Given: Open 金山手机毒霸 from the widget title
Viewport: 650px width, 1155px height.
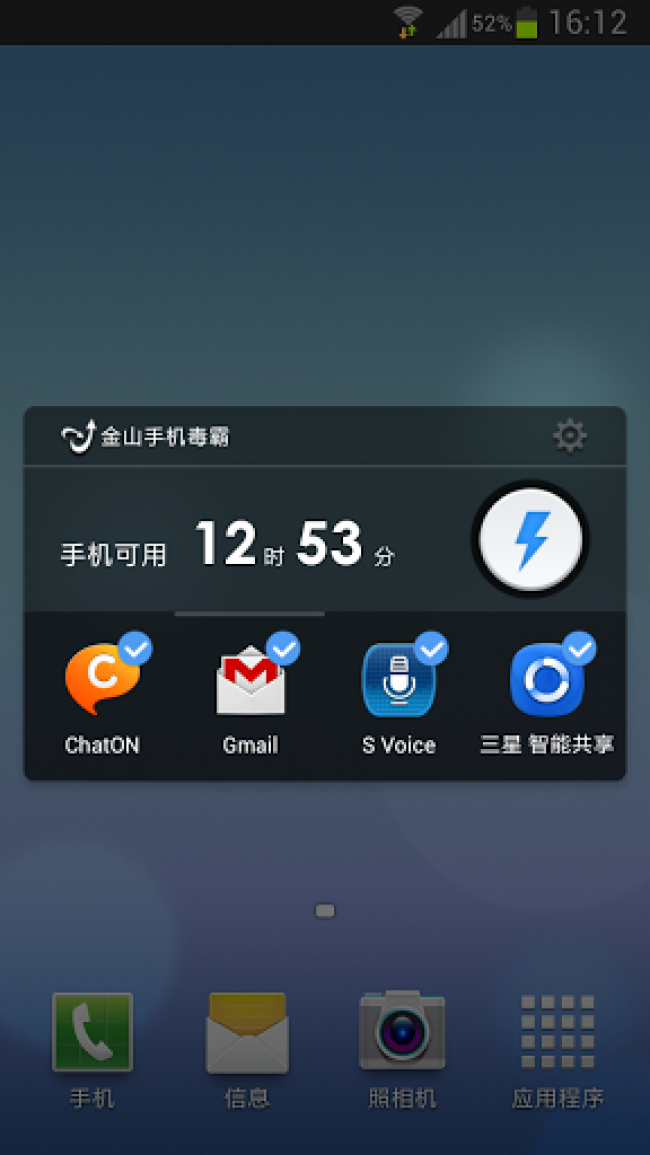Looking at the screenshot, I should [x=146, y=437].
